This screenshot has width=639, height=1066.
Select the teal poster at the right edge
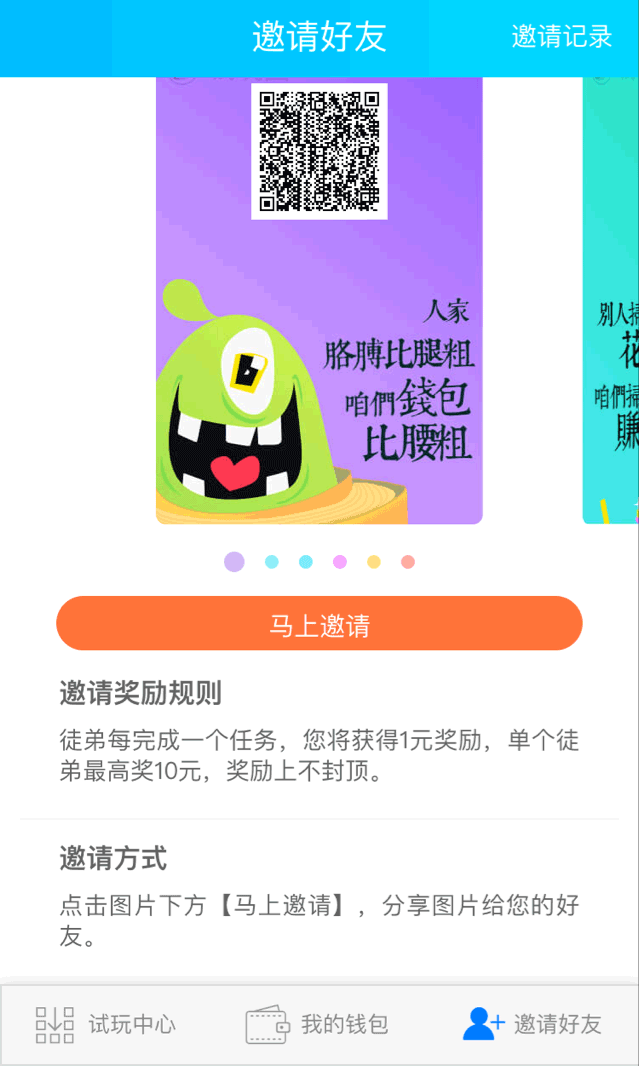610,300
